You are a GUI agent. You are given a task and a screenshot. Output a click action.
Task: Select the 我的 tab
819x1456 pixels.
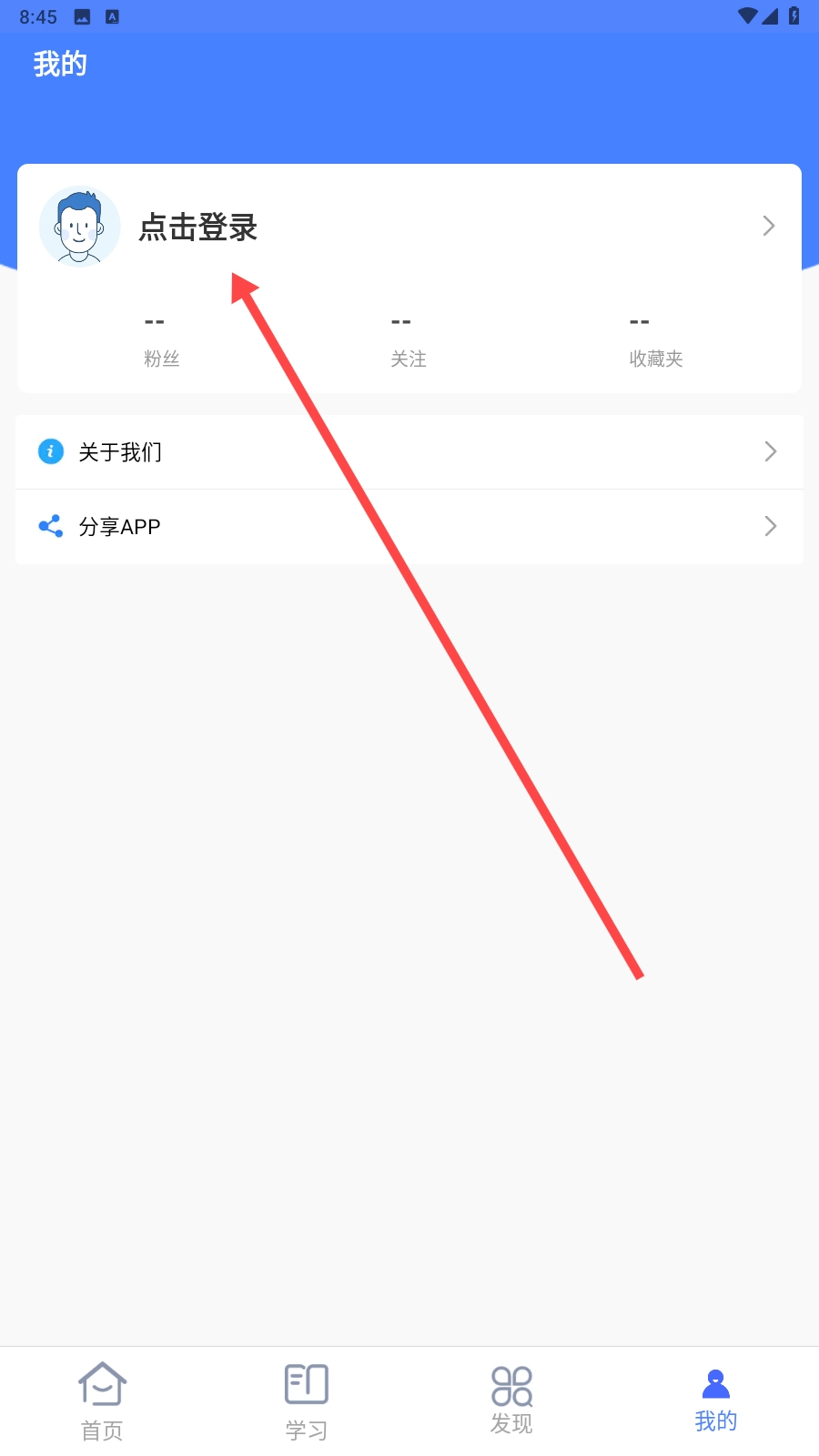tap(716, 1402)
